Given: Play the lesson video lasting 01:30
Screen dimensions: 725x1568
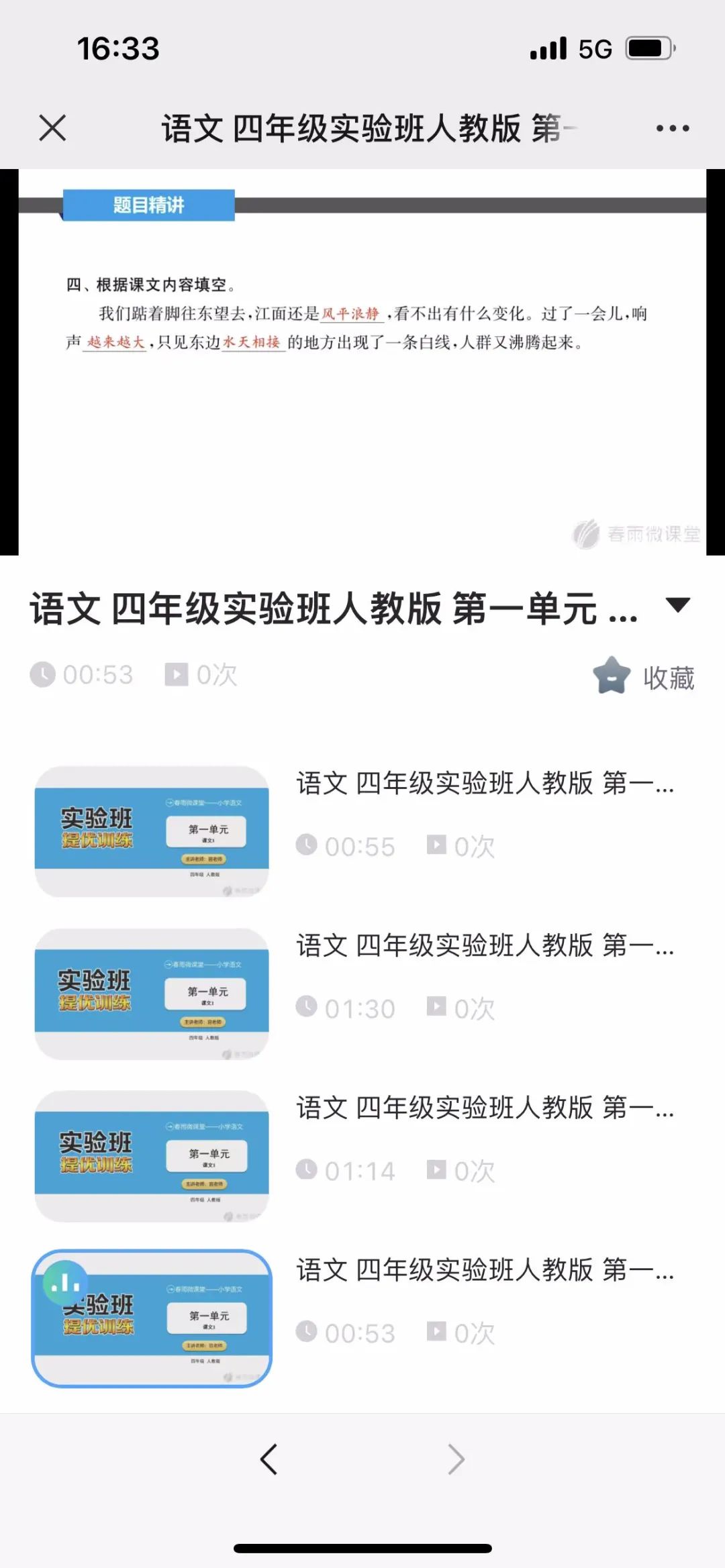Looking at the screenshot, I should click(x=362, y=994).
